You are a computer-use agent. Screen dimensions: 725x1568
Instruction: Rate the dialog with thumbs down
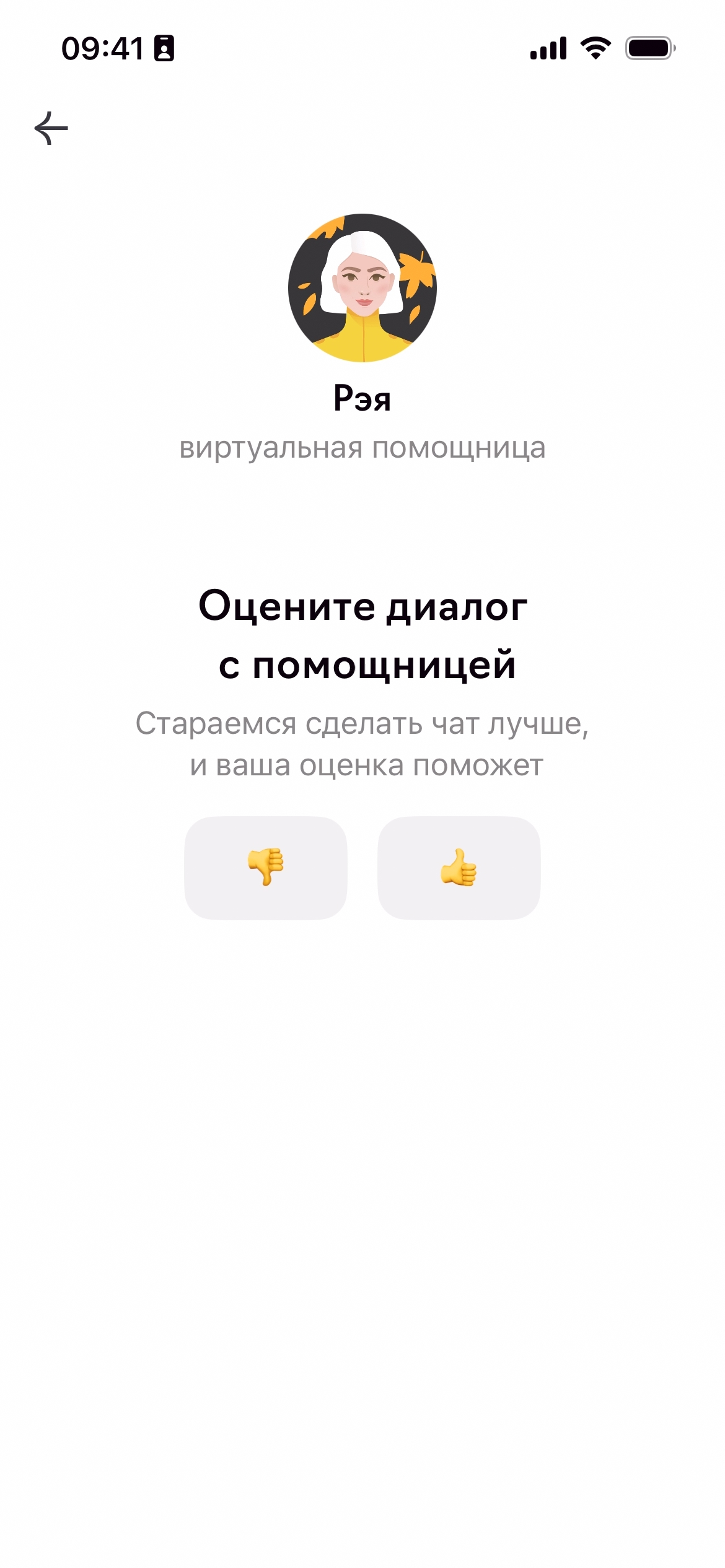pyautogui.click(x=266, y=868)
